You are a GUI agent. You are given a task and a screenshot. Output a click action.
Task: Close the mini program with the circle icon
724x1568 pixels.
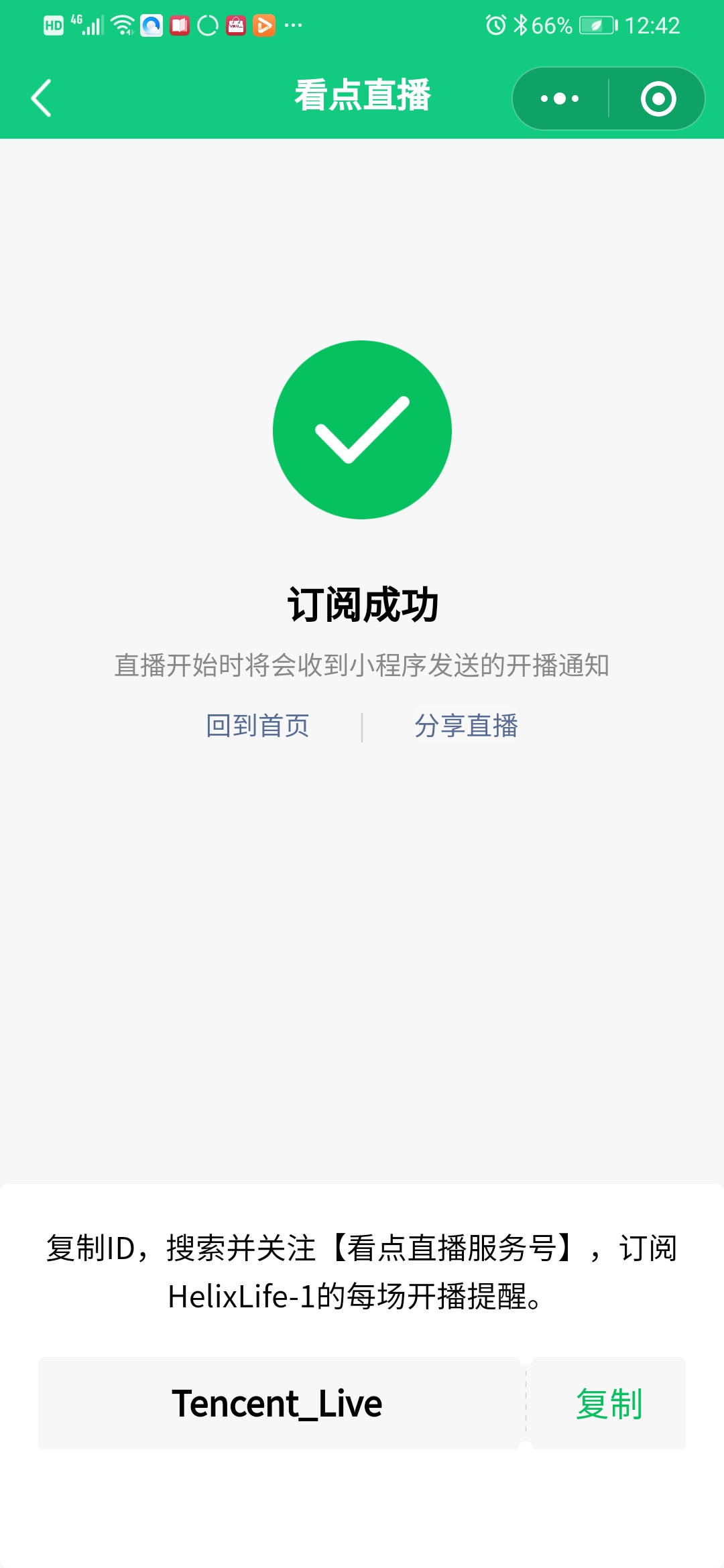pyautogui.click(x=658, y=99)
